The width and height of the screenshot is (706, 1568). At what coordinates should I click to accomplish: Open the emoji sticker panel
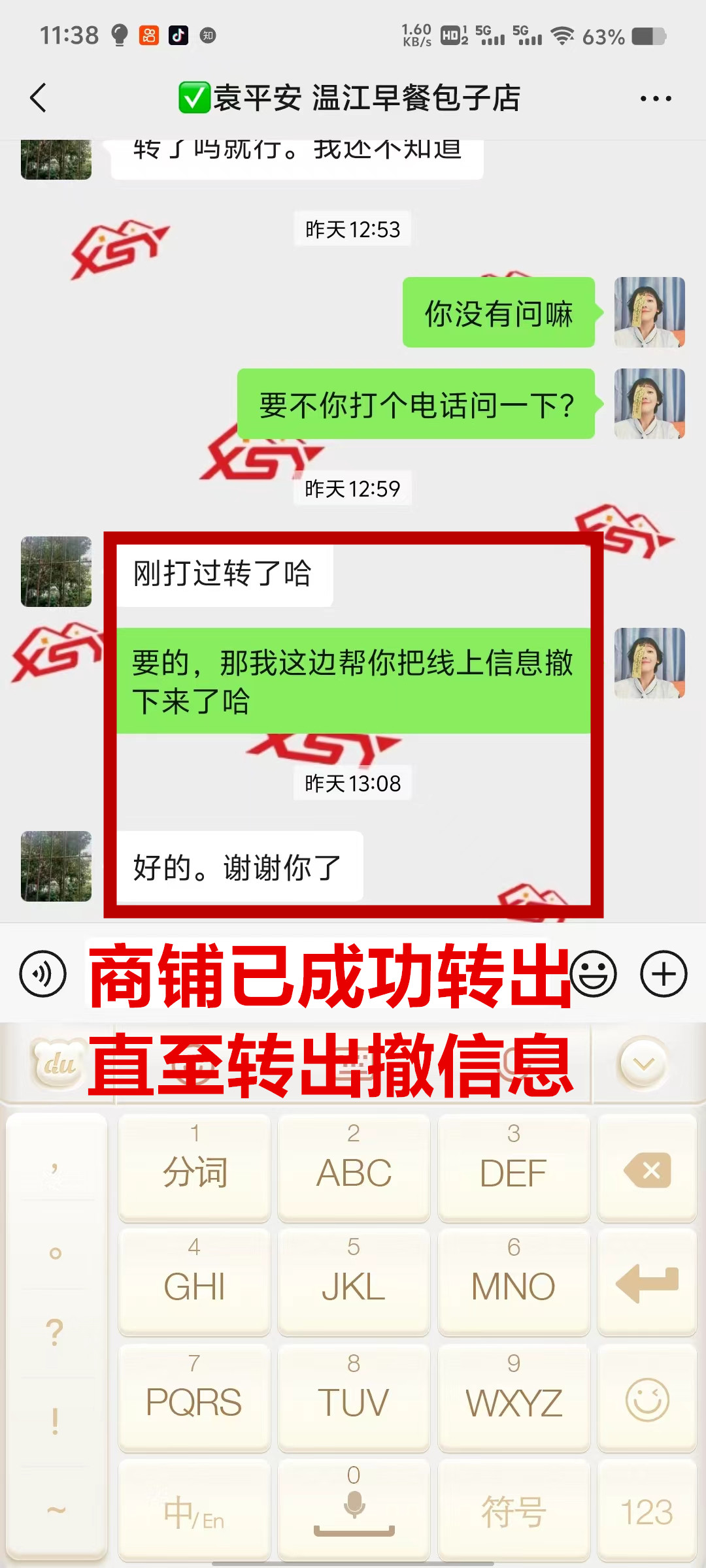tap(594, 973)
